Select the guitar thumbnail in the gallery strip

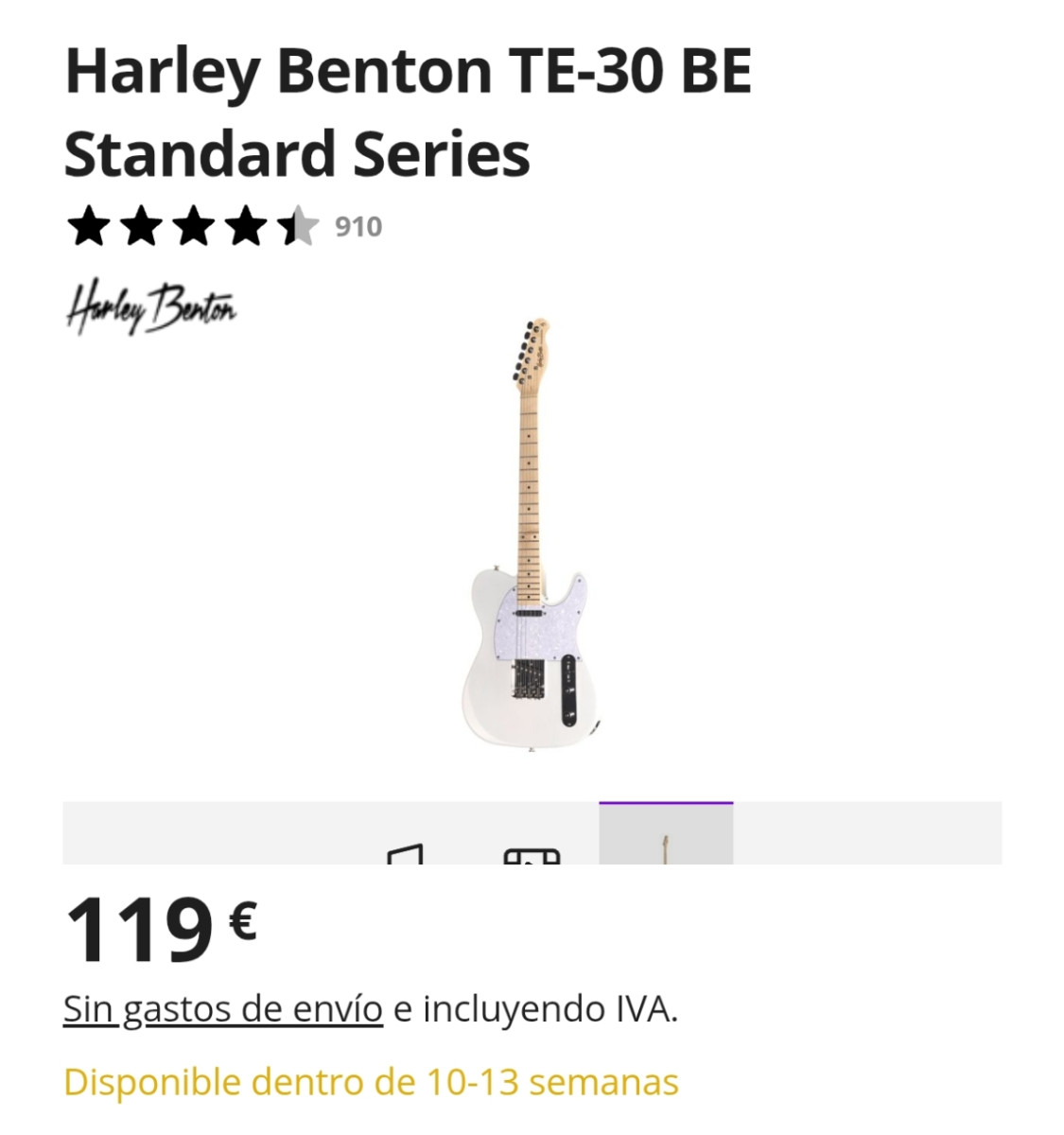click(x=666, y=835)
